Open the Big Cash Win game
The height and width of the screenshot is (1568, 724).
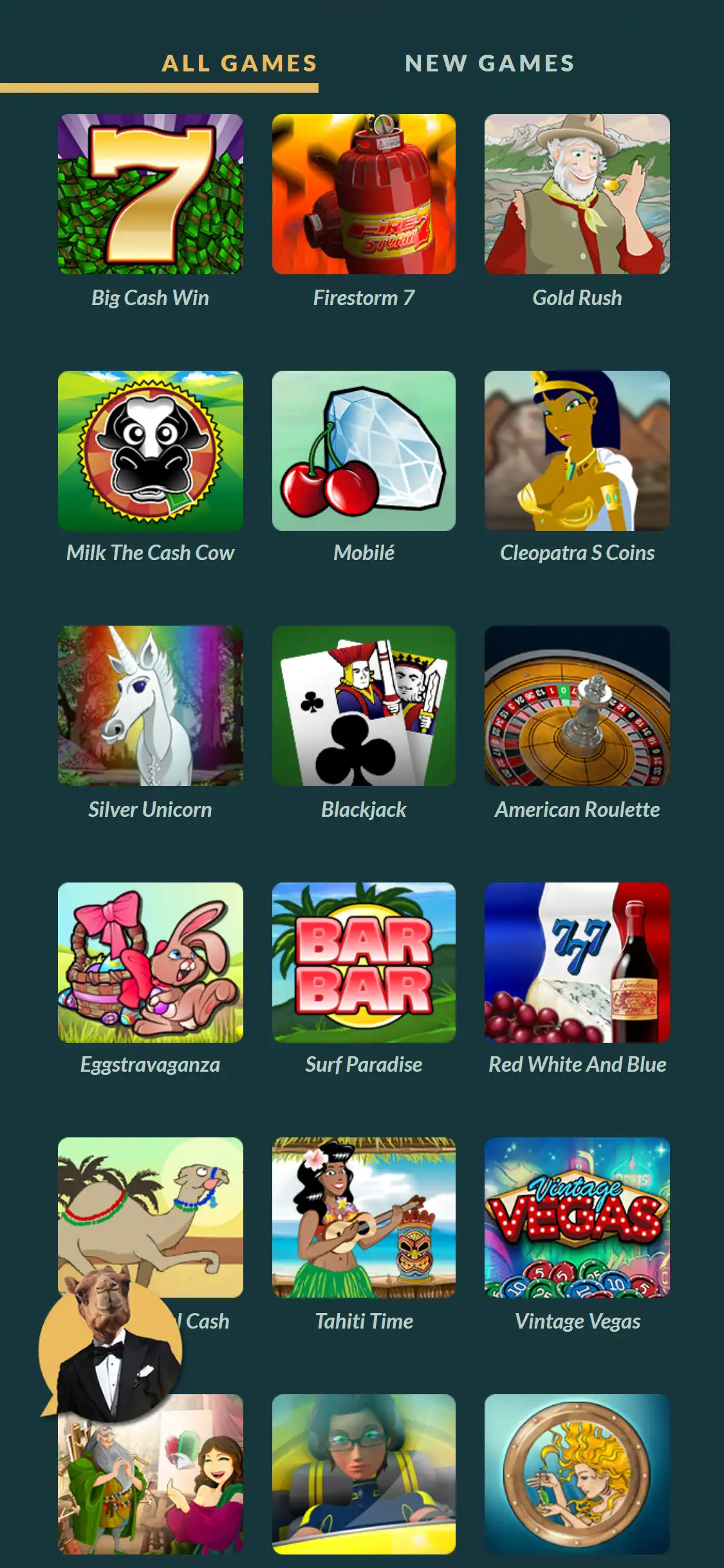(x=151, y=194)
